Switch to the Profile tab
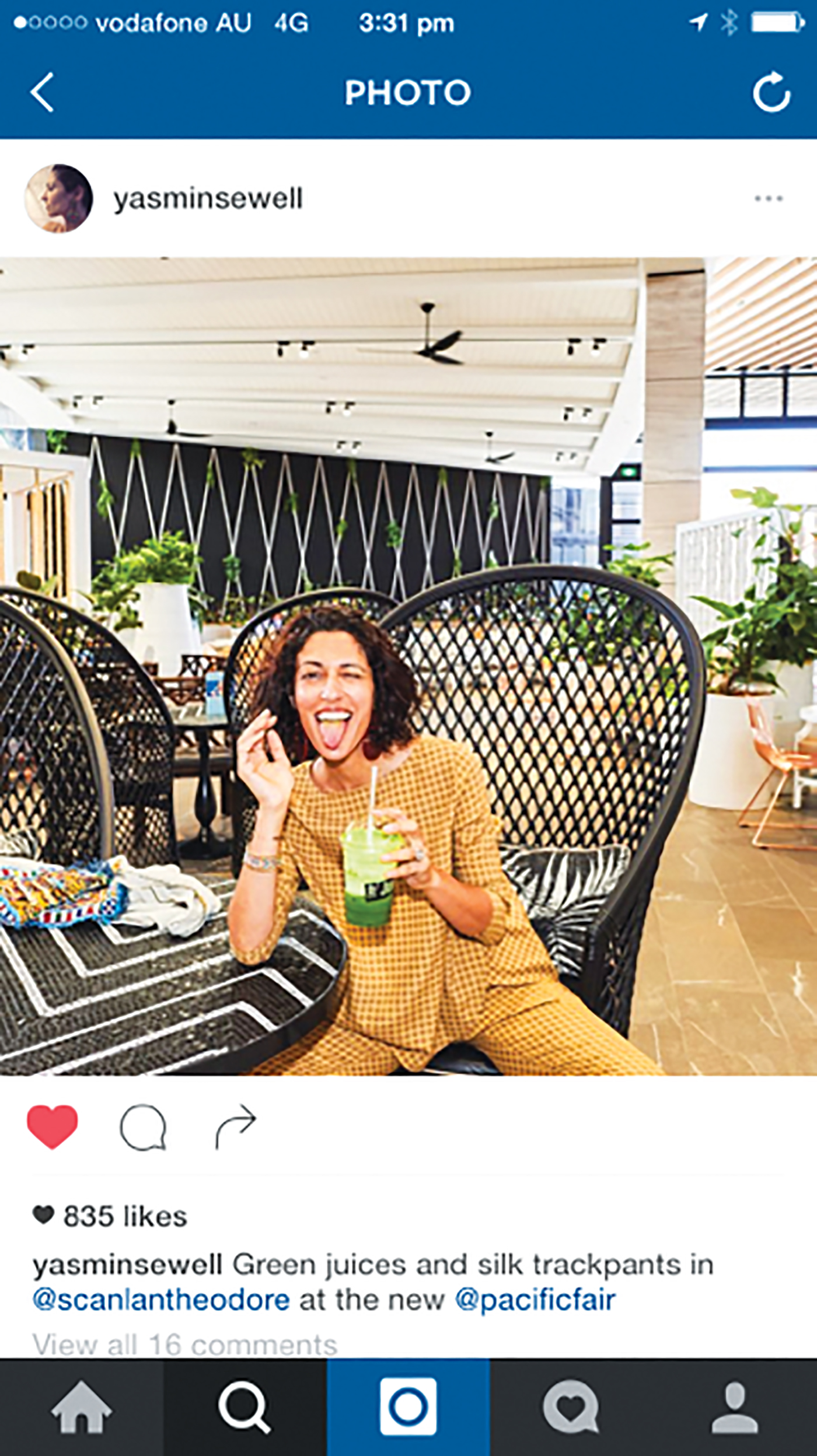The image size is (817, 1456). tap(735, 1407)
